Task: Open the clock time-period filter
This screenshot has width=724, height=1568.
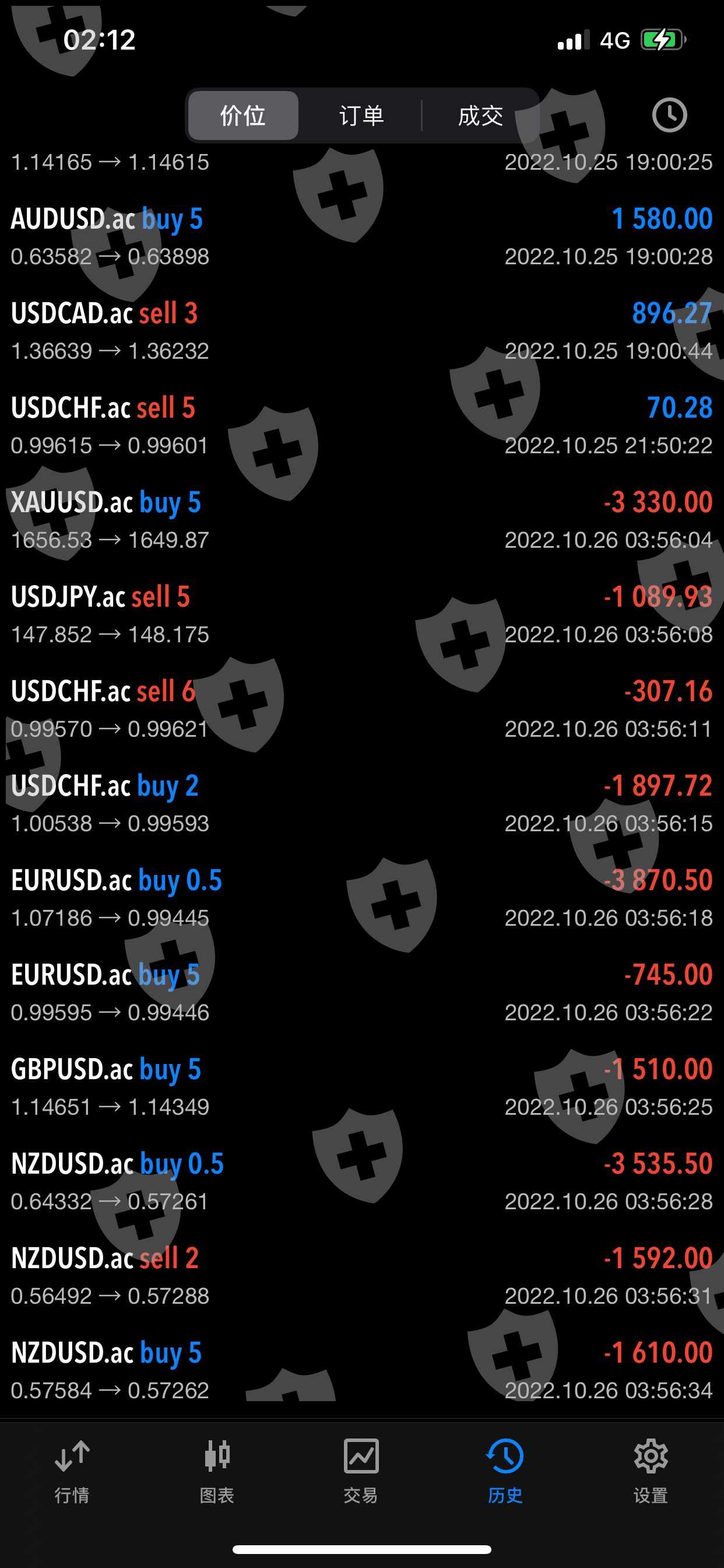Action: 669,115
